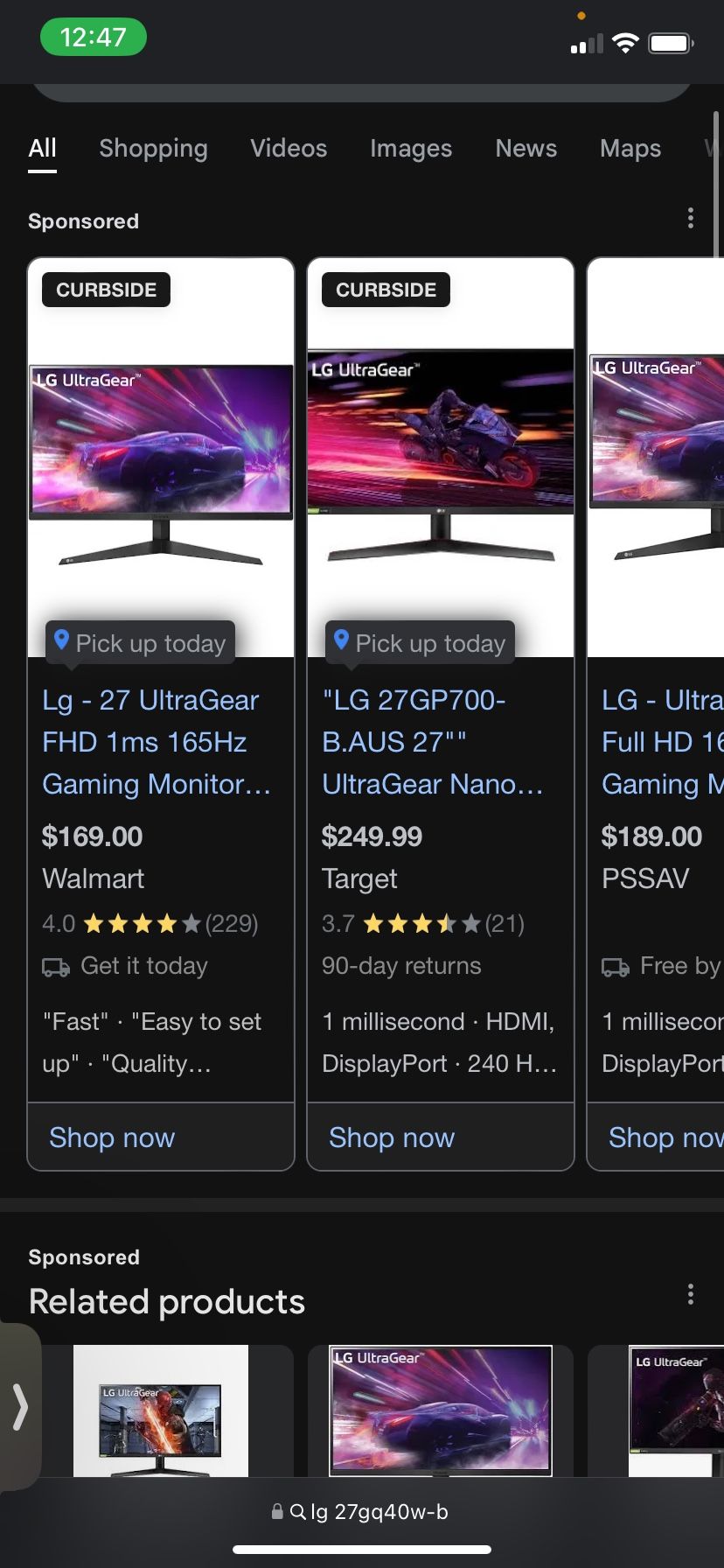Screen dimensions: 724x1568
Task: Expand the collapsed side panel chevron
Action: click(x=19, y=1409)
